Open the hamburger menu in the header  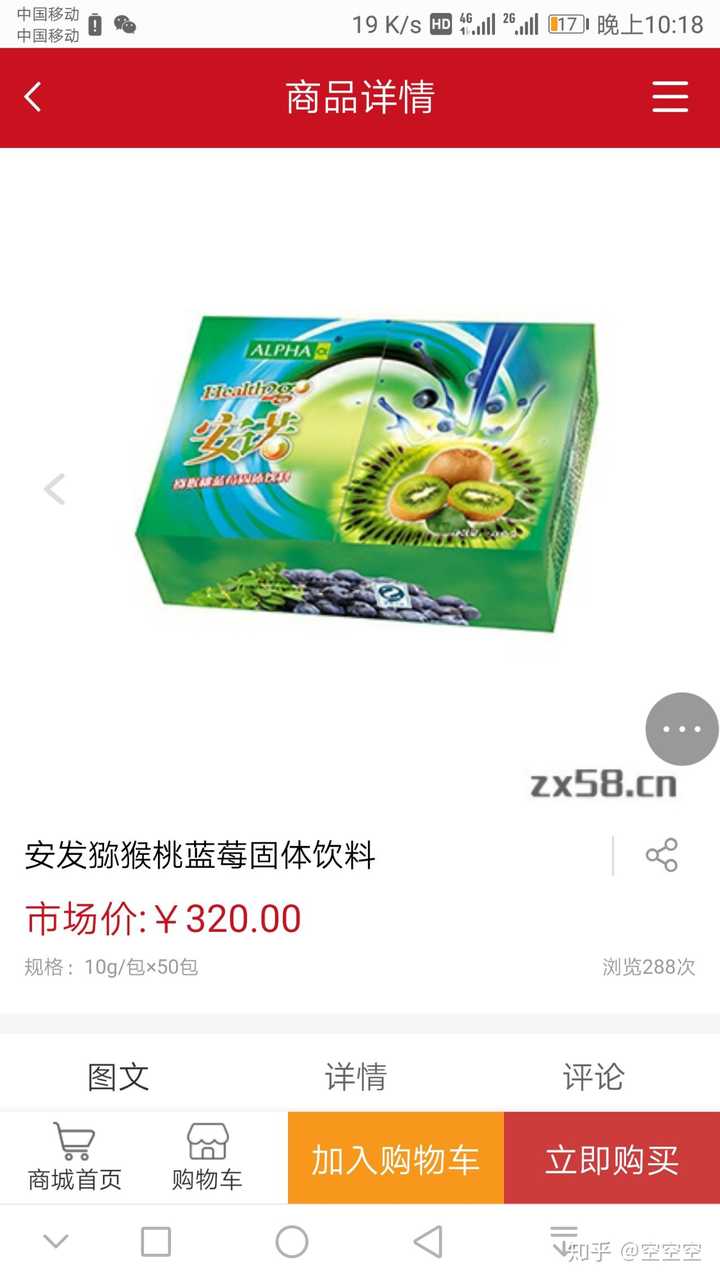coord(670,97)
